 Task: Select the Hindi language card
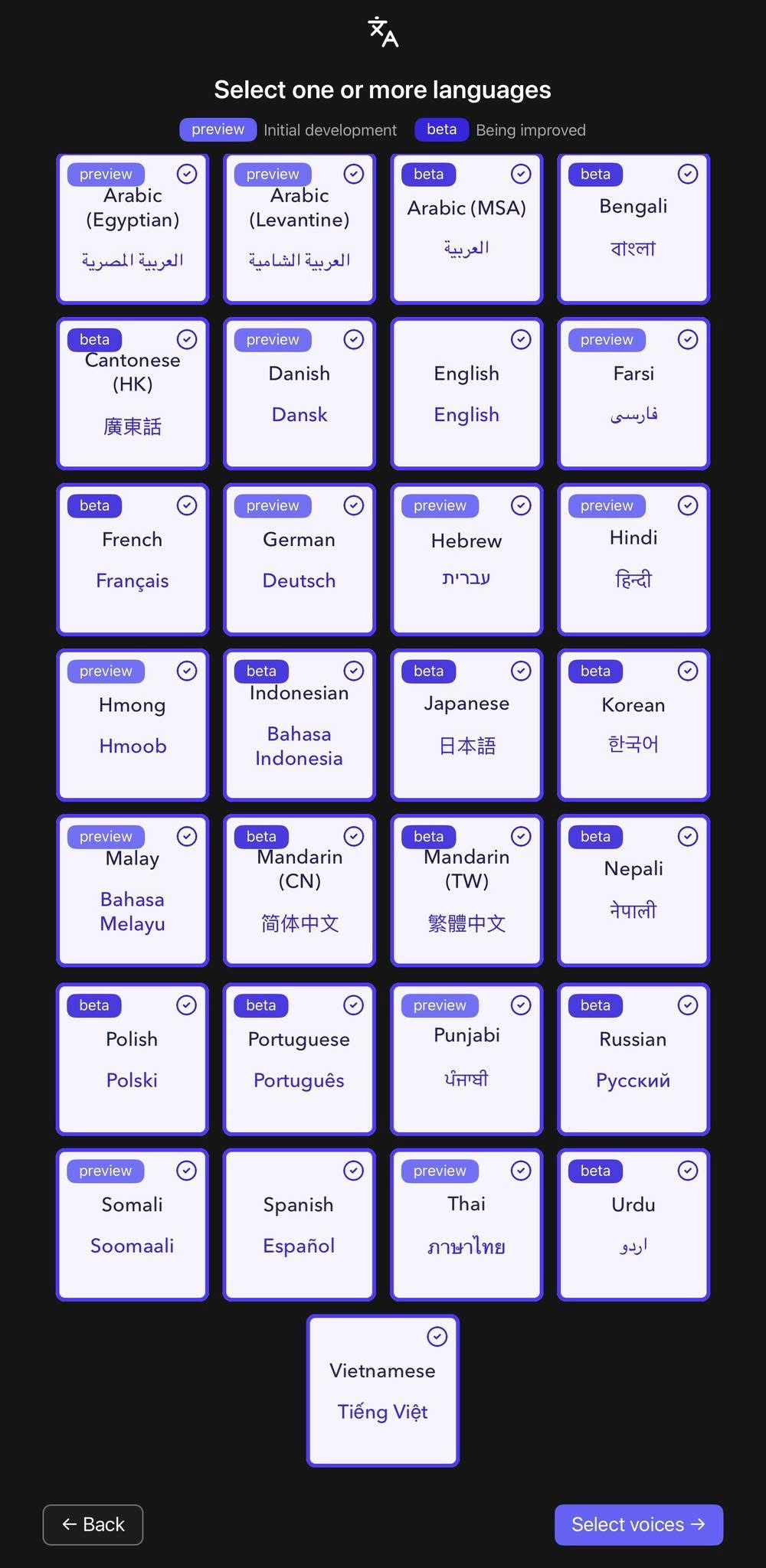[x=633, y=560]
